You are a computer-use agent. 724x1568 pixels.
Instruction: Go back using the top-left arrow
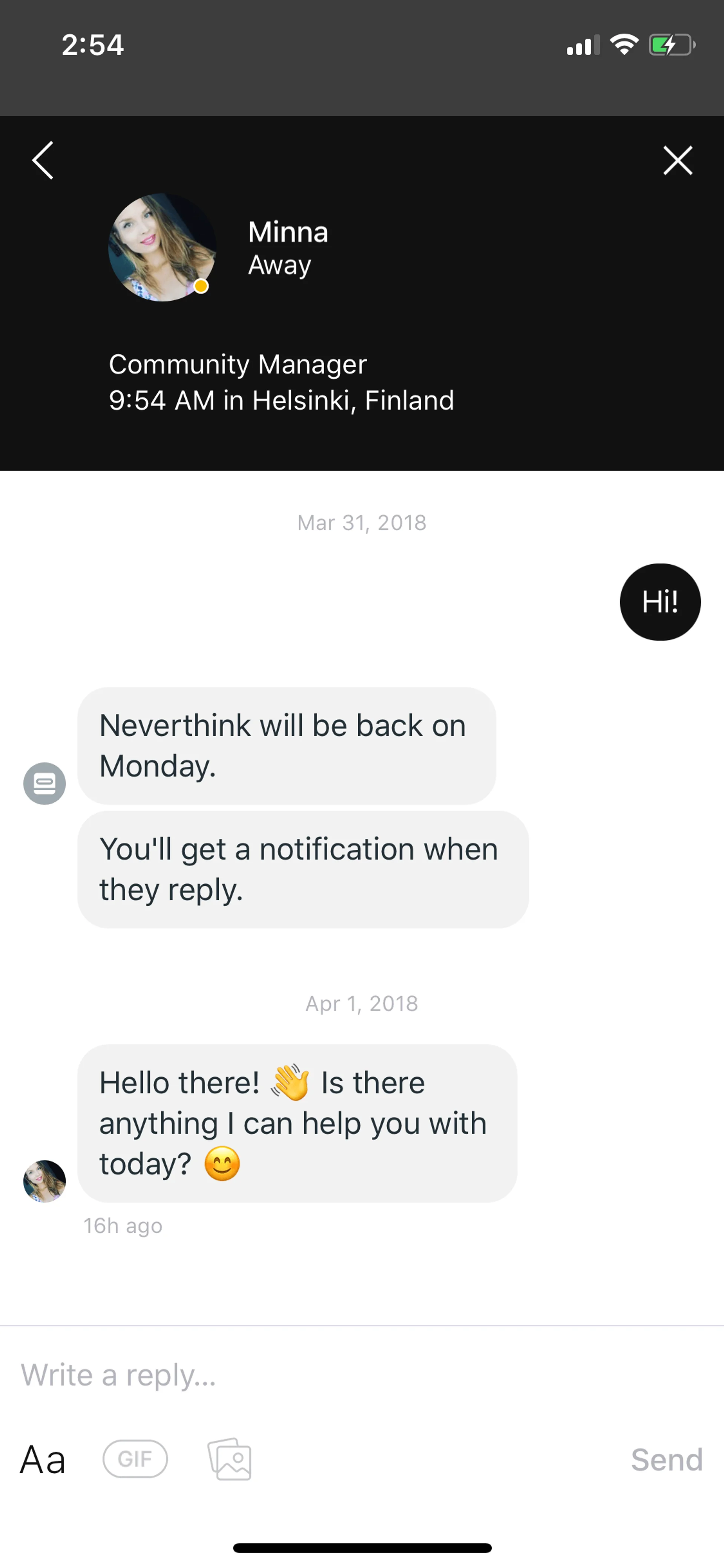[43, 161]
